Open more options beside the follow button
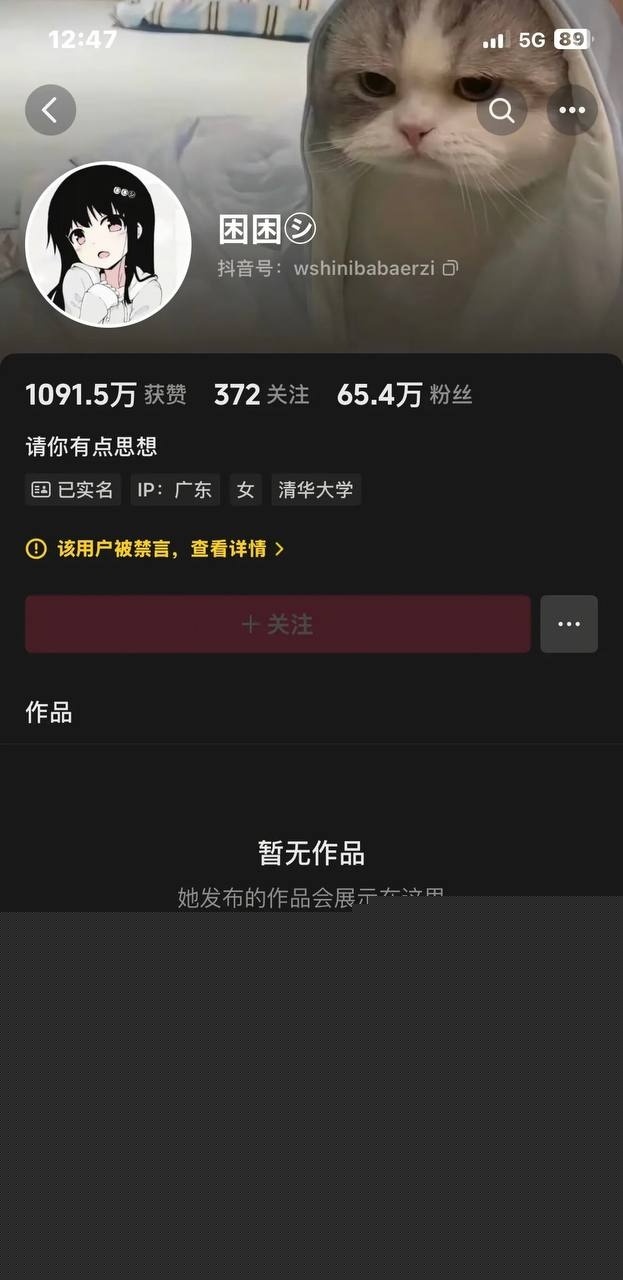623x1280 pixels. (x=569, y=624)
